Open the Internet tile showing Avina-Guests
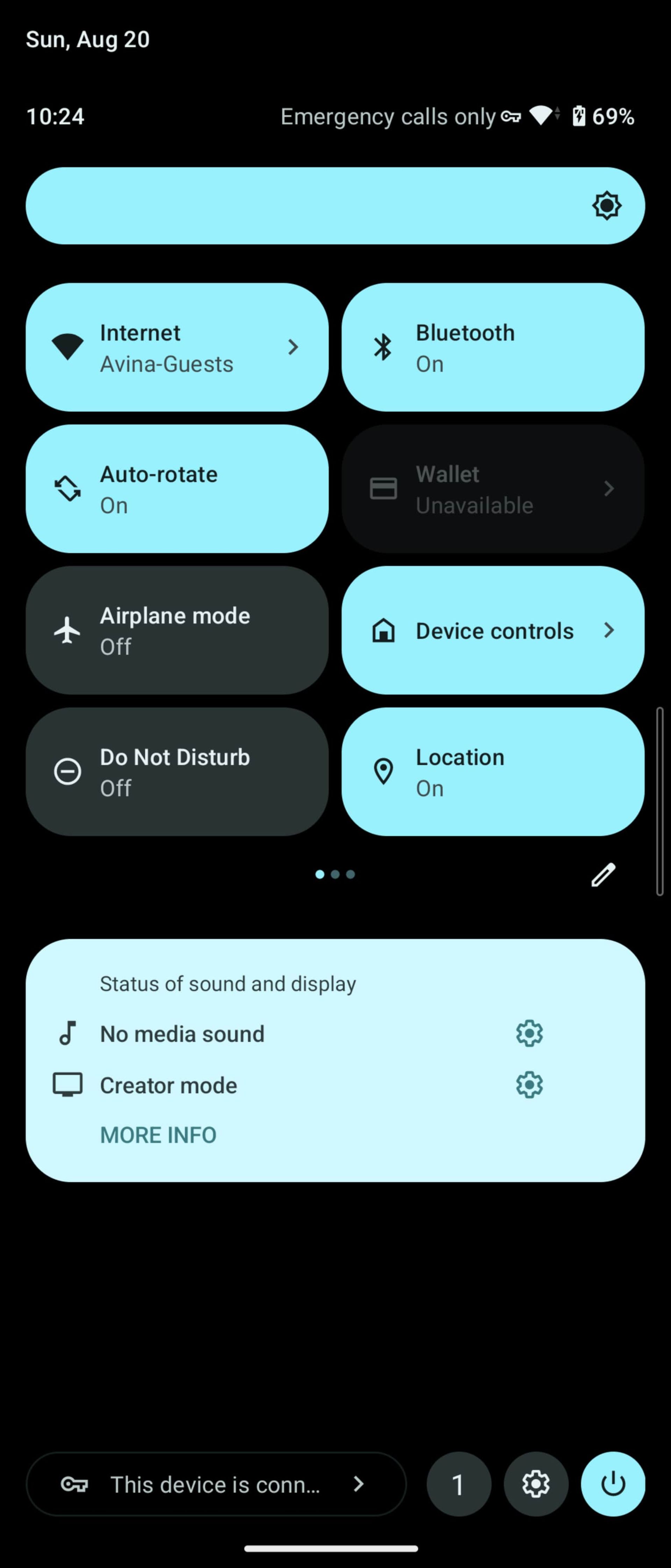671x1568 pixels. [x=176, y=348]
